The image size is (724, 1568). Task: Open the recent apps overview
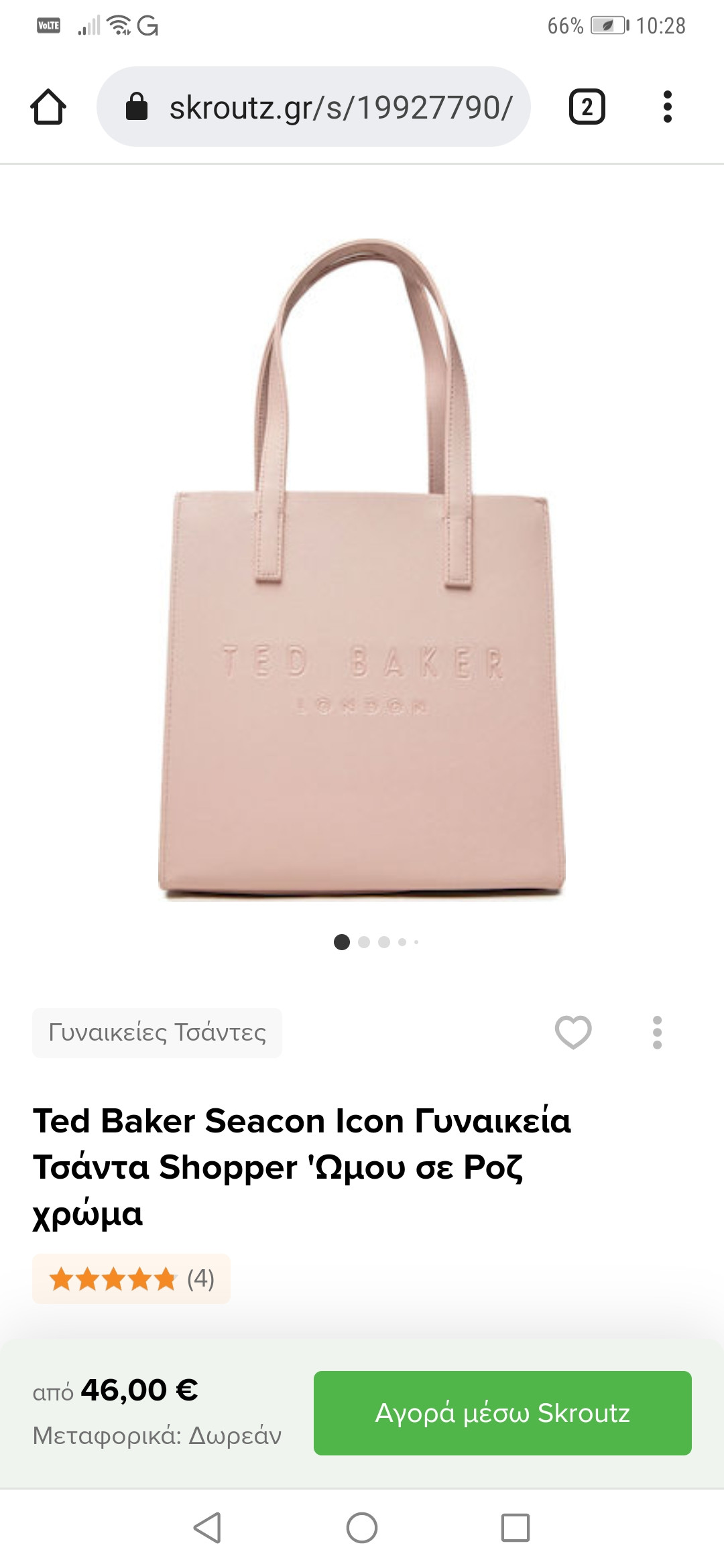[x=515, y=1528]
